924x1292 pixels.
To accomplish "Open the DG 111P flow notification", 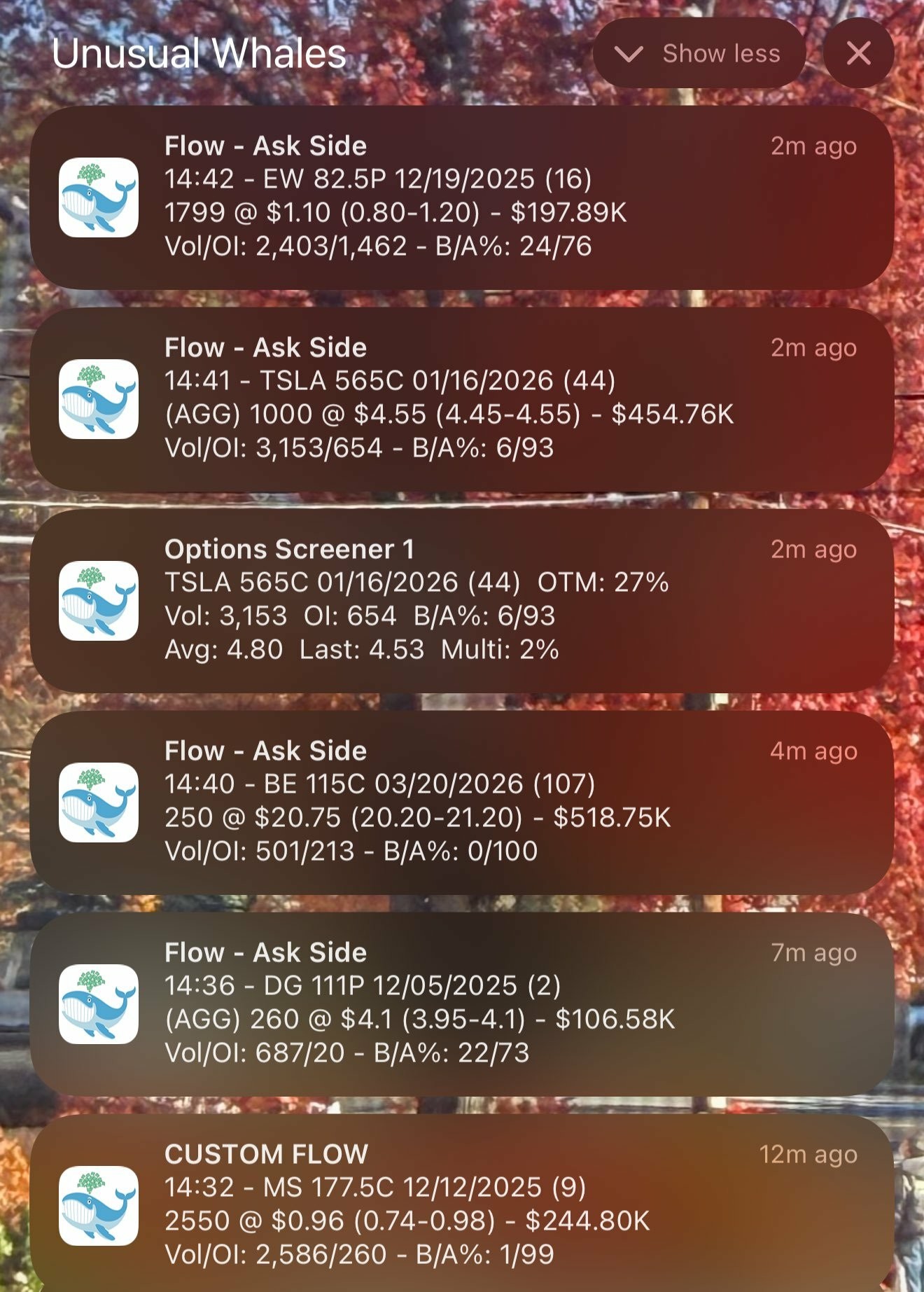I will pos(462,1004).
